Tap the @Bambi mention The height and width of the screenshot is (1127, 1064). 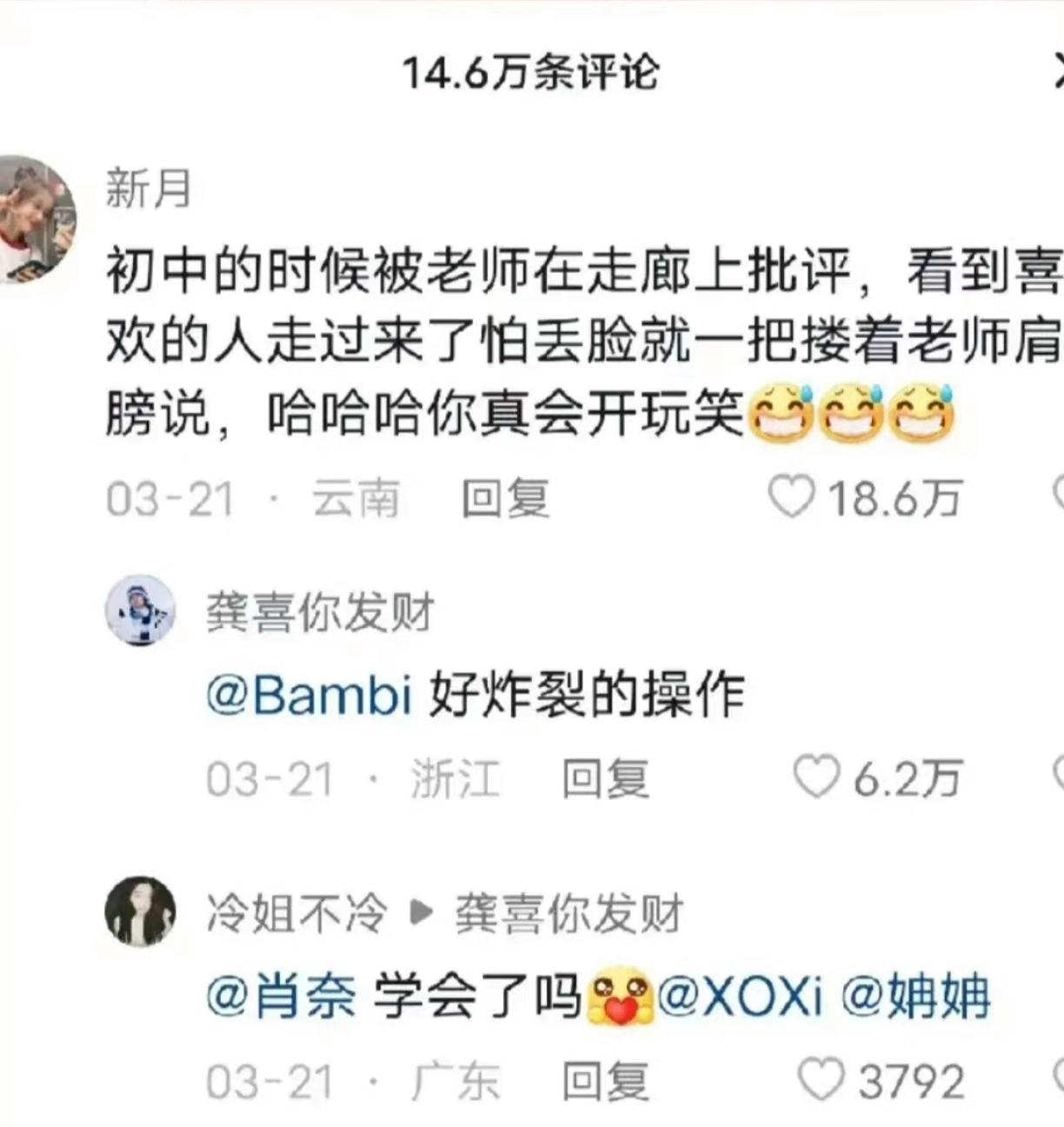[309, 697]
